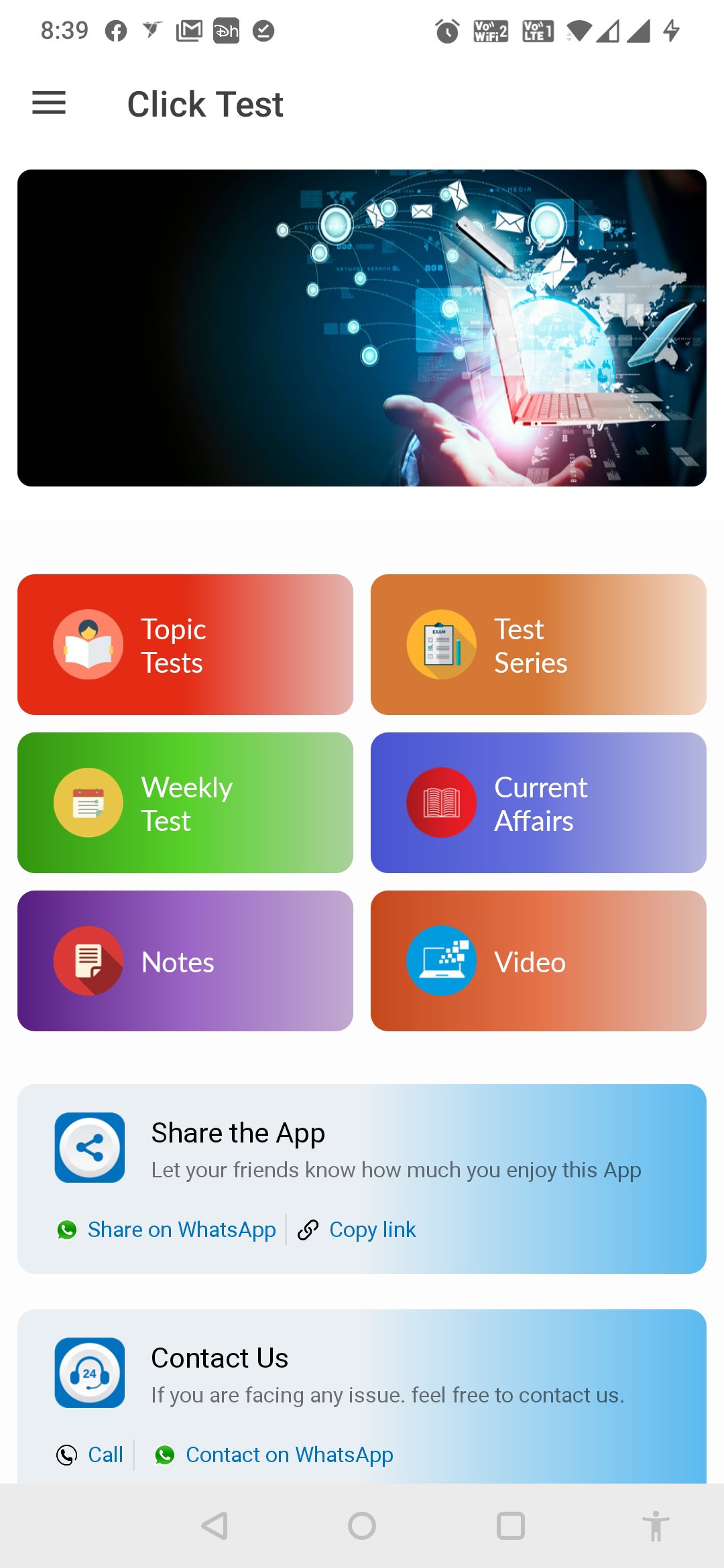The width and height of the screenshot is (724, 1568).
Task: Tap the Topic Tests book icon
Action: click(87, 644)
